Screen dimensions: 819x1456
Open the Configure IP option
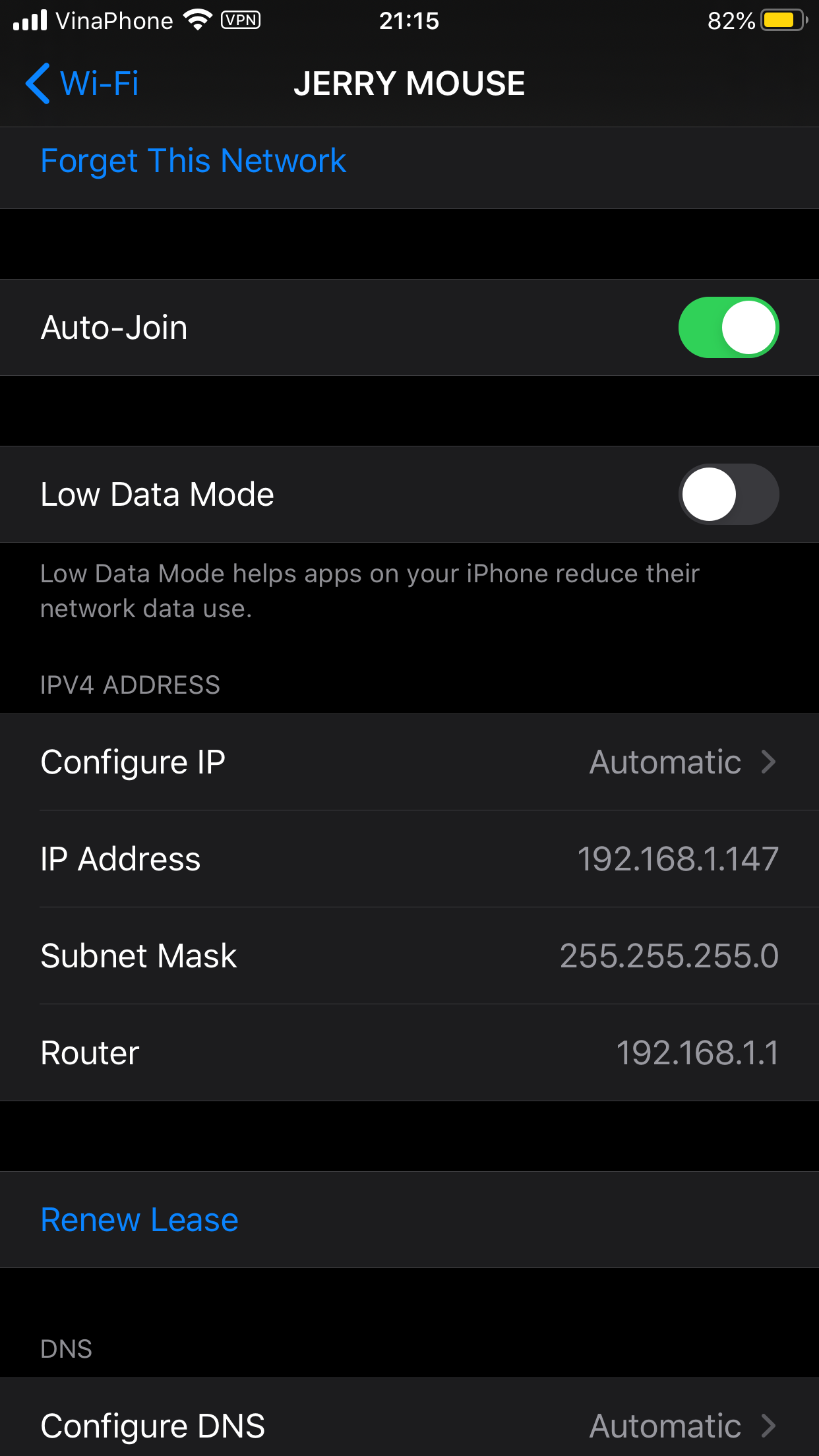(x=409, y=762)
